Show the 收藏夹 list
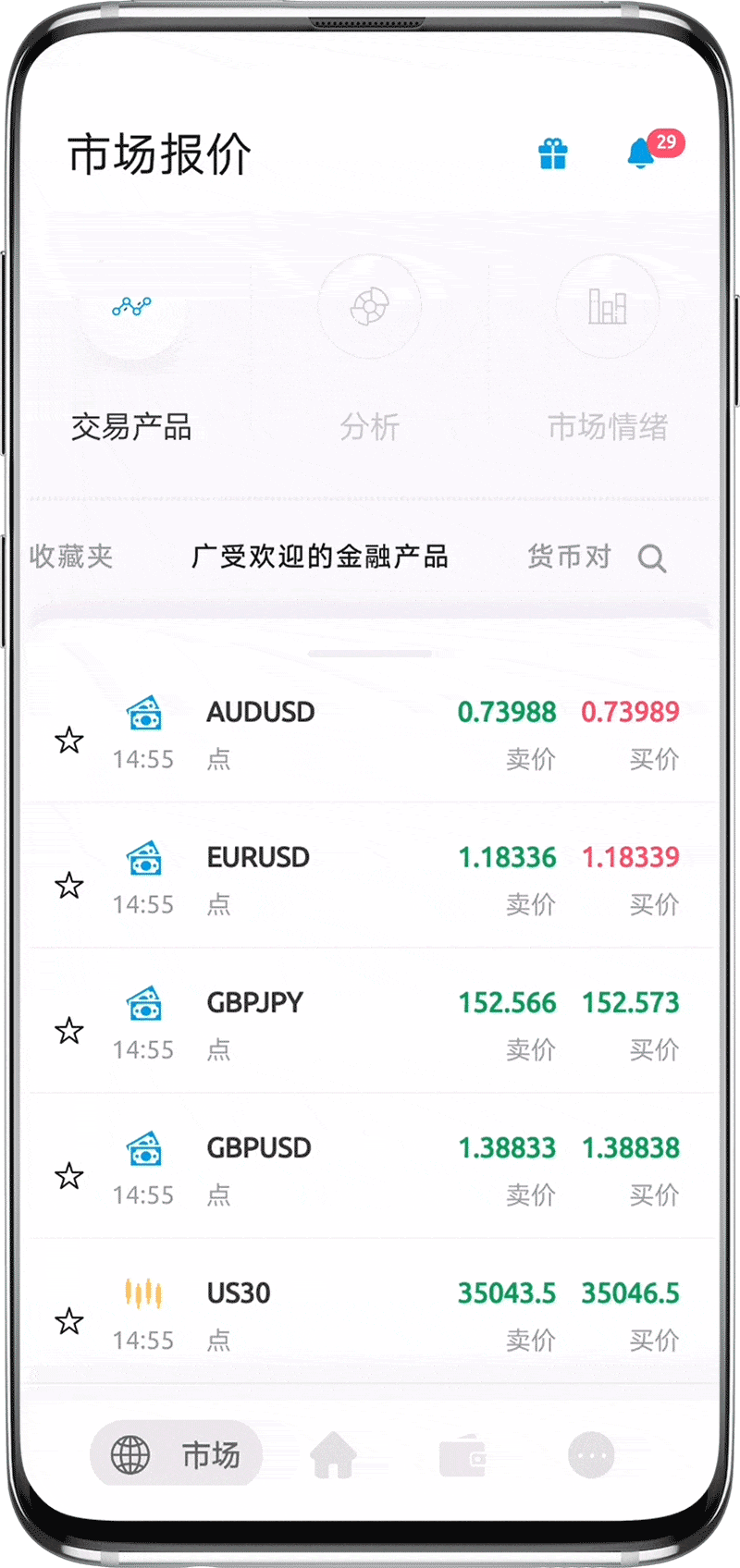The width and height of the screenshot is (740, 1568). (x=71, y=557)
